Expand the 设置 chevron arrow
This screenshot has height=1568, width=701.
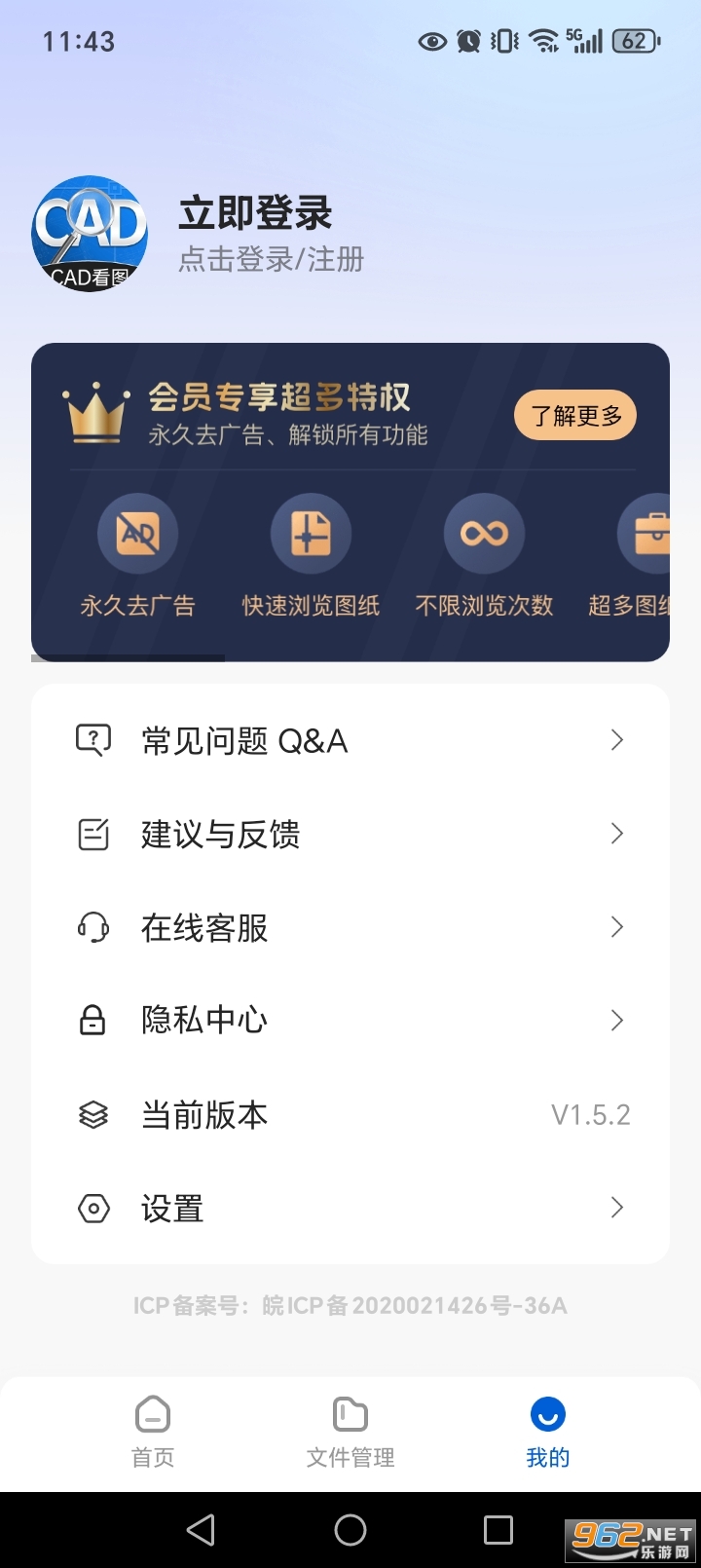pyautogui.click(x=616, y=1208)
